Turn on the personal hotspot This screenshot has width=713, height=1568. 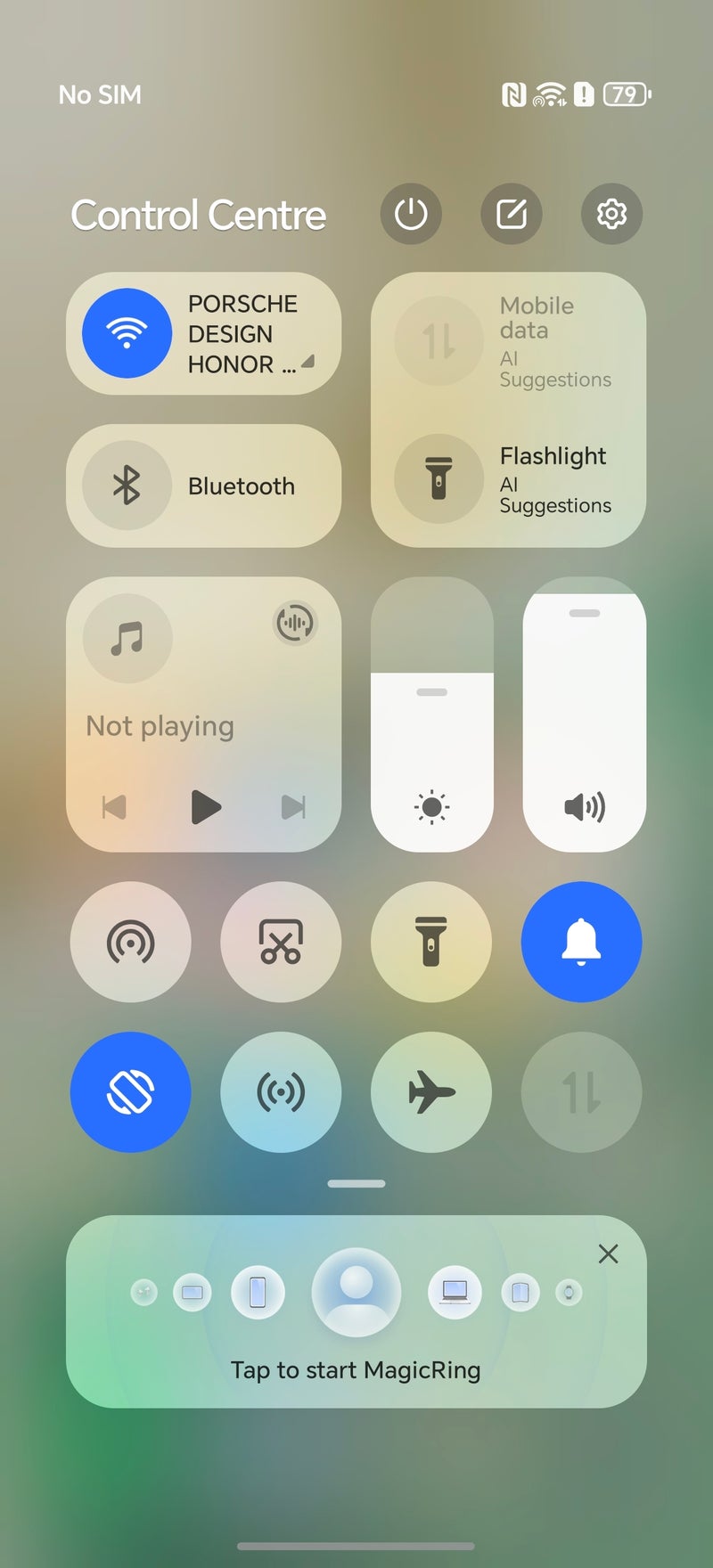281,1092
